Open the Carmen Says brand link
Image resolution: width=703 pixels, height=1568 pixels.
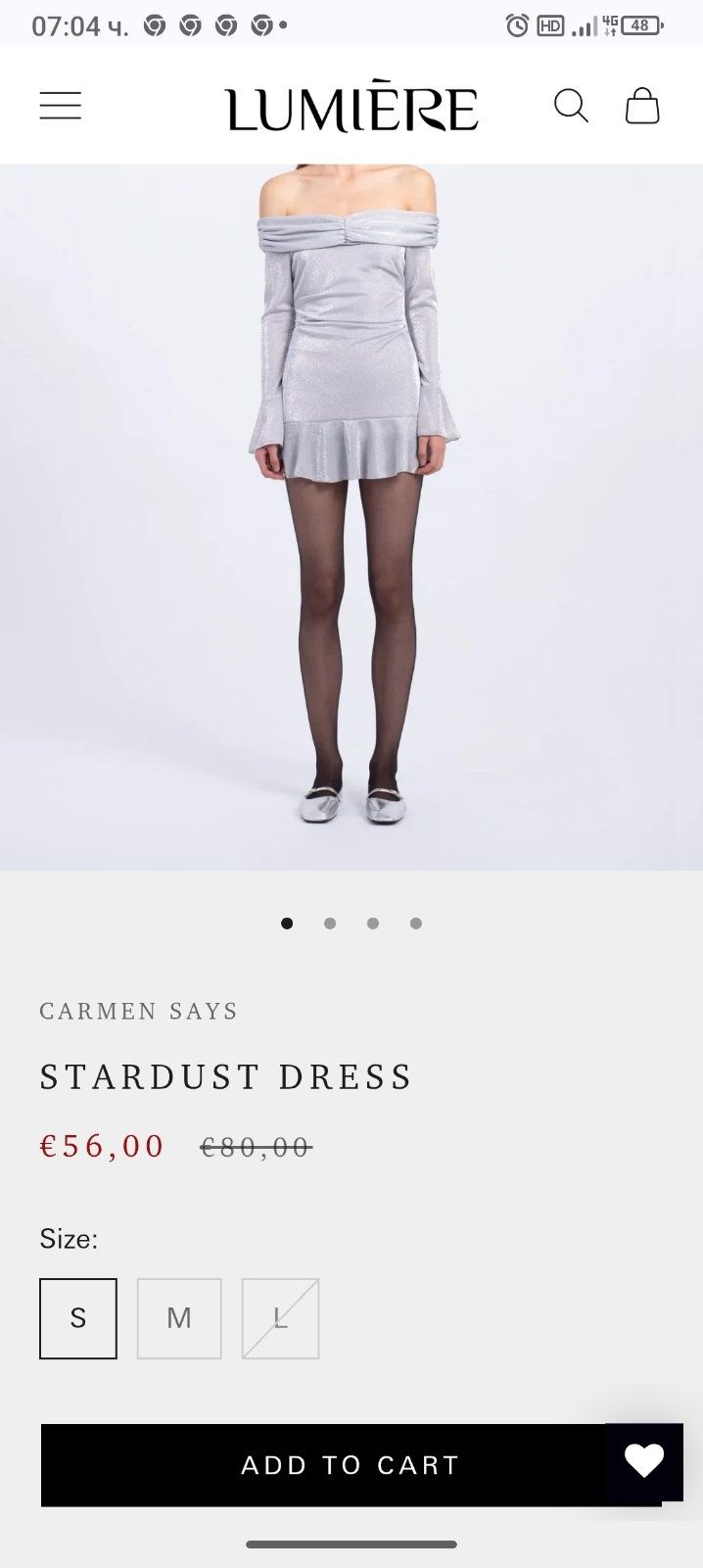(138, 1011)
